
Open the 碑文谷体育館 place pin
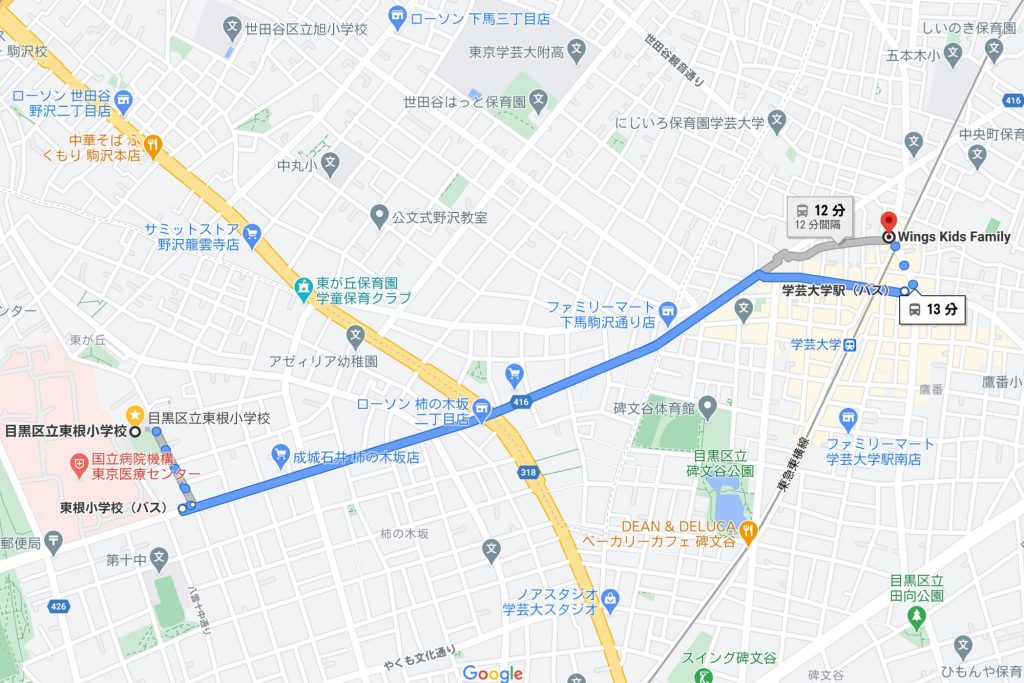(x=708, y=407)
